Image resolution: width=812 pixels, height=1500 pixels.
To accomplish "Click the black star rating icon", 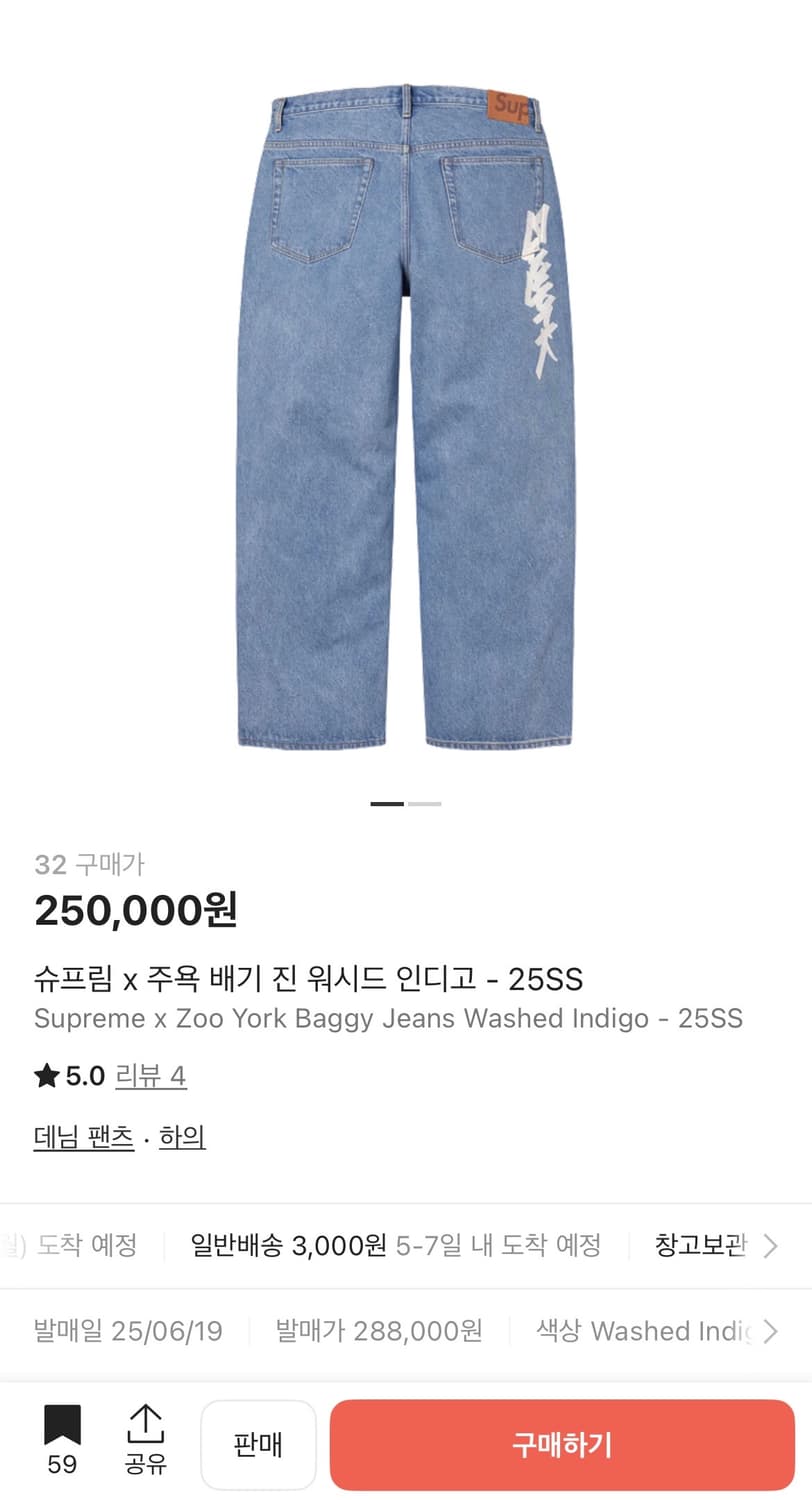I will tap(46, 1075).
